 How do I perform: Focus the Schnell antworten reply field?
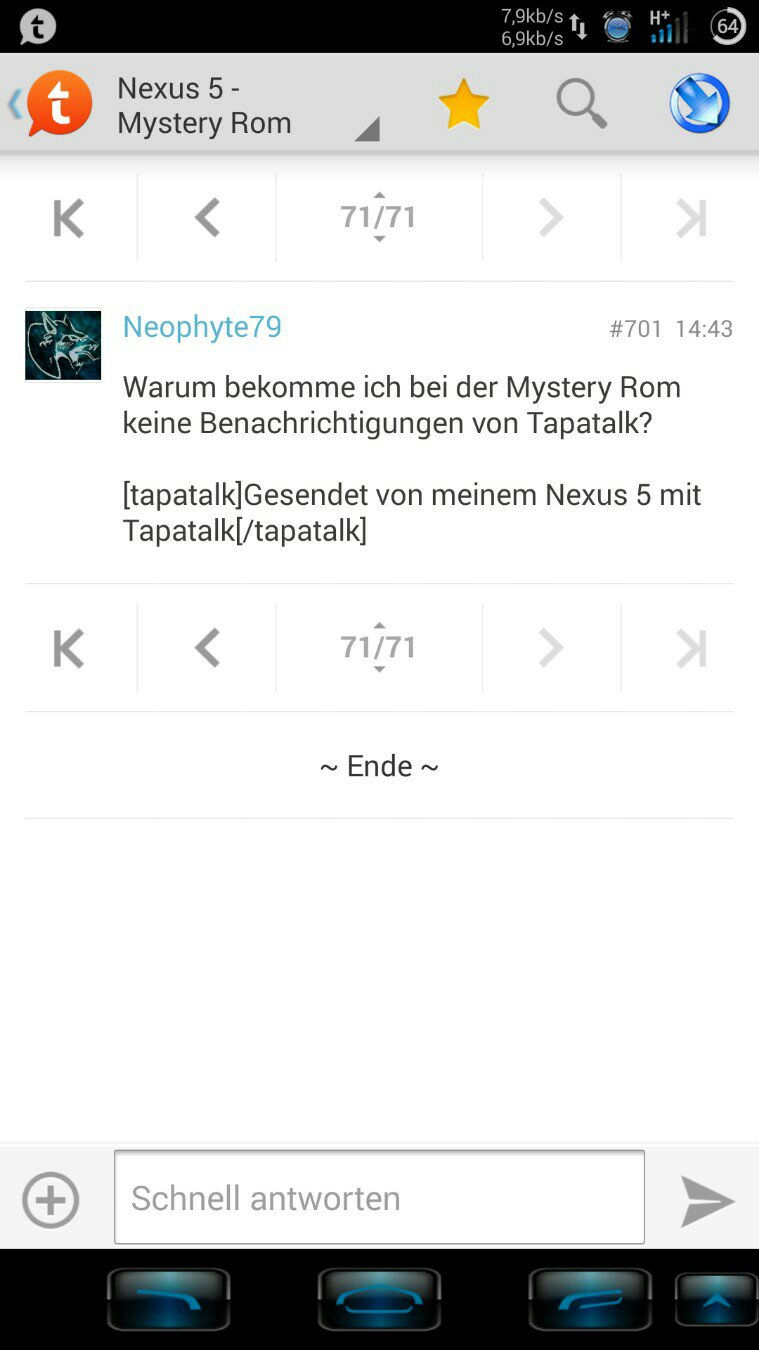[379, 1197]
